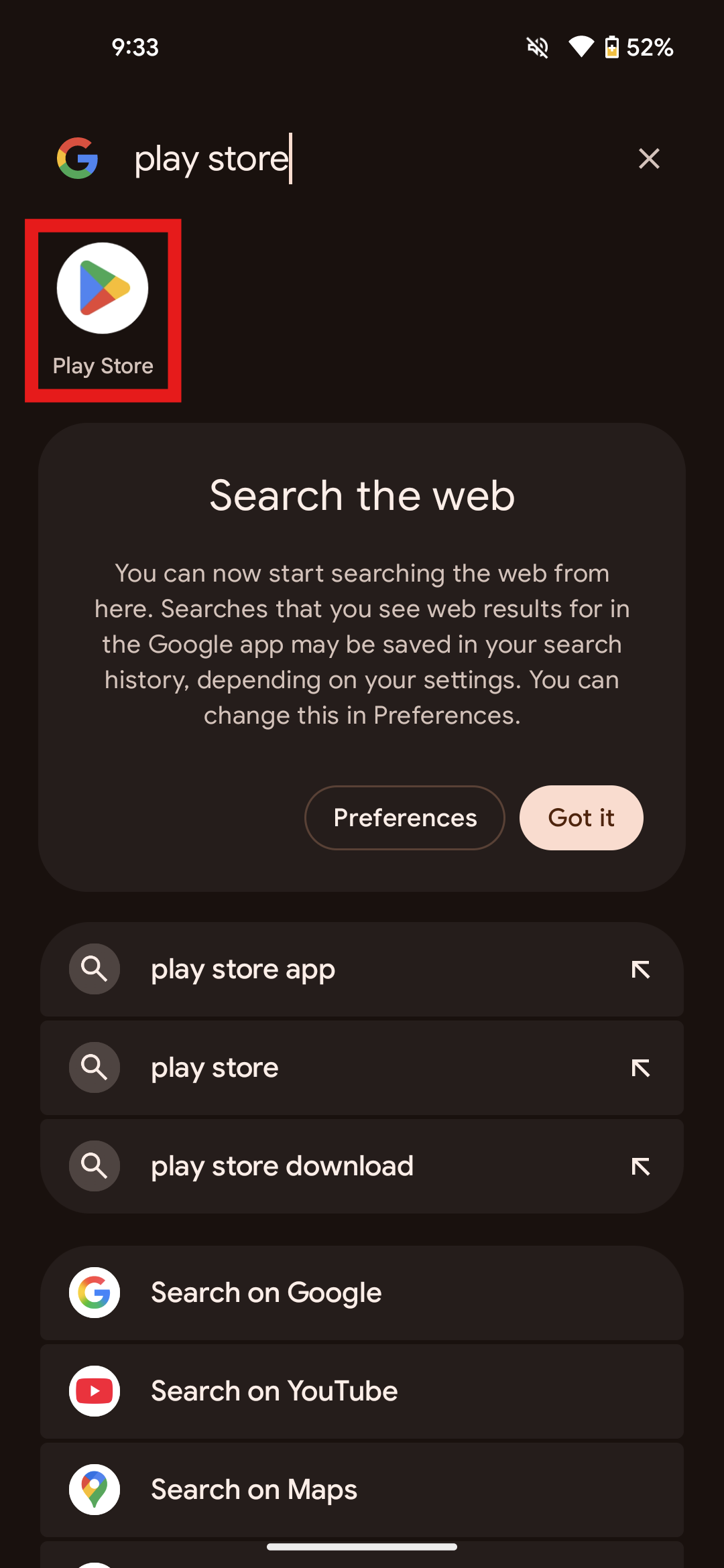Click the magnifier icon beside "play store download"

pyautogui.click(x=94, y=1165)
